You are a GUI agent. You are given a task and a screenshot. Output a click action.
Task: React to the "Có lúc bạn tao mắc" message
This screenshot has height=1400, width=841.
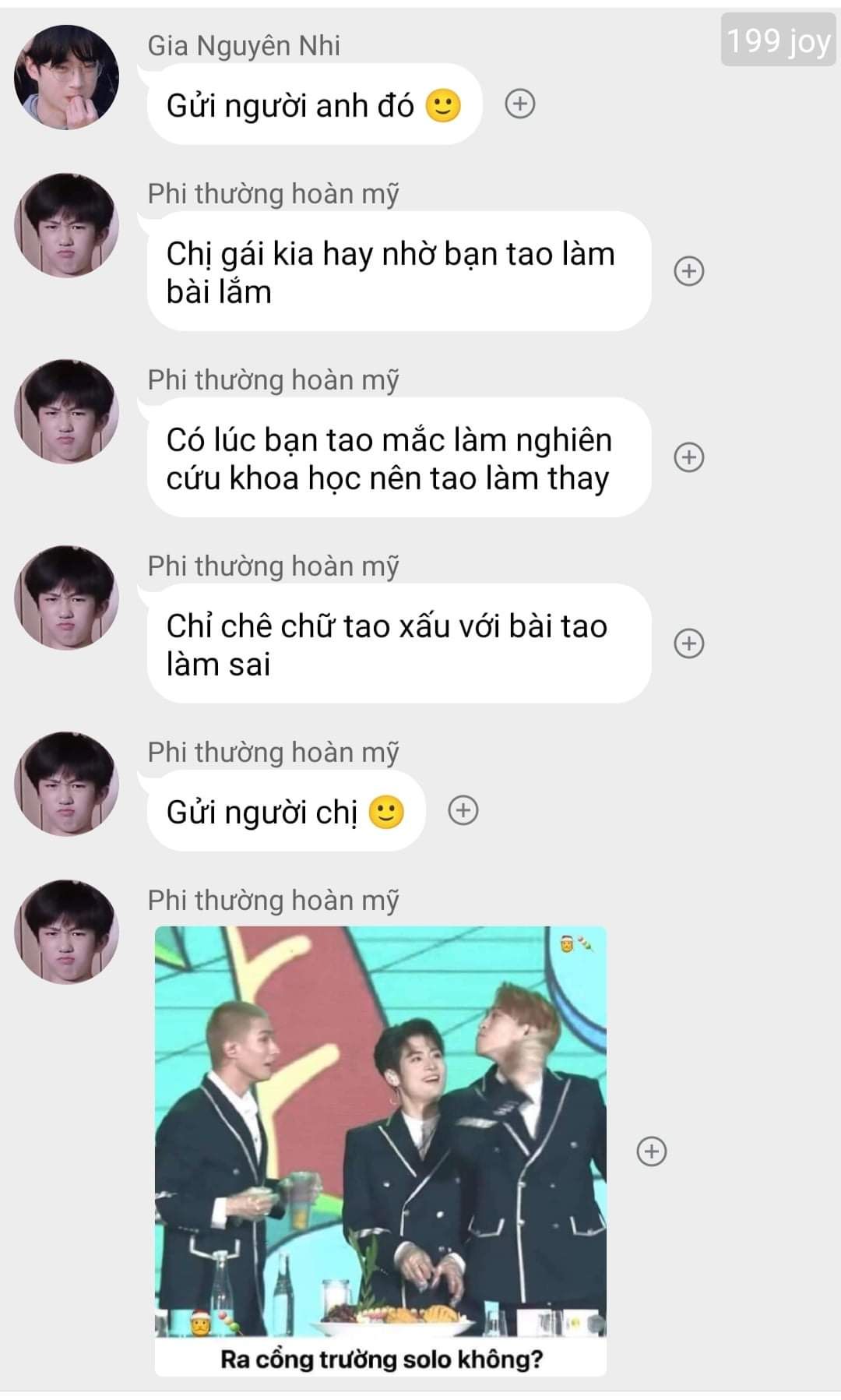click(688, 457)
